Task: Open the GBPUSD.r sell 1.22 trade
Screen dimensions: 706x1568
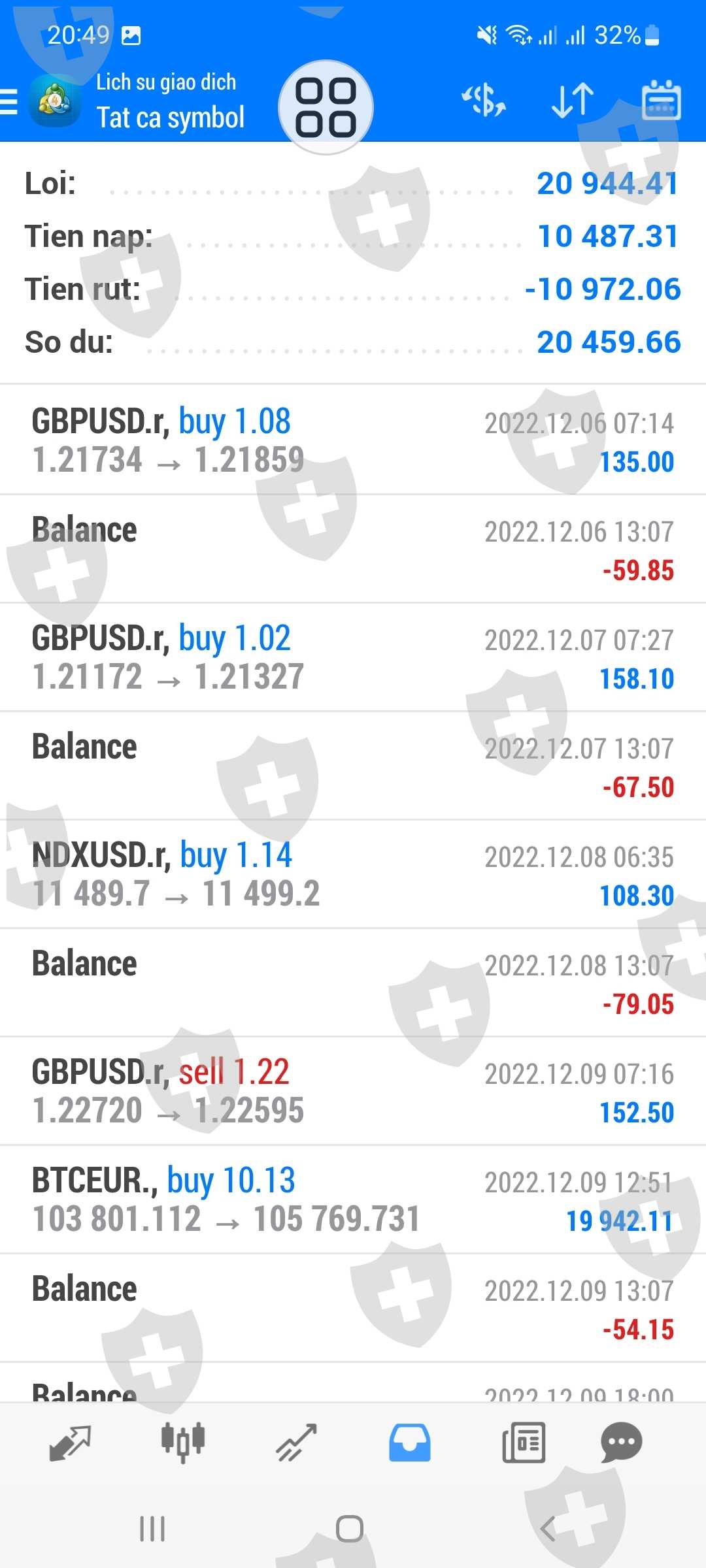Action: tap(353, 1090)
